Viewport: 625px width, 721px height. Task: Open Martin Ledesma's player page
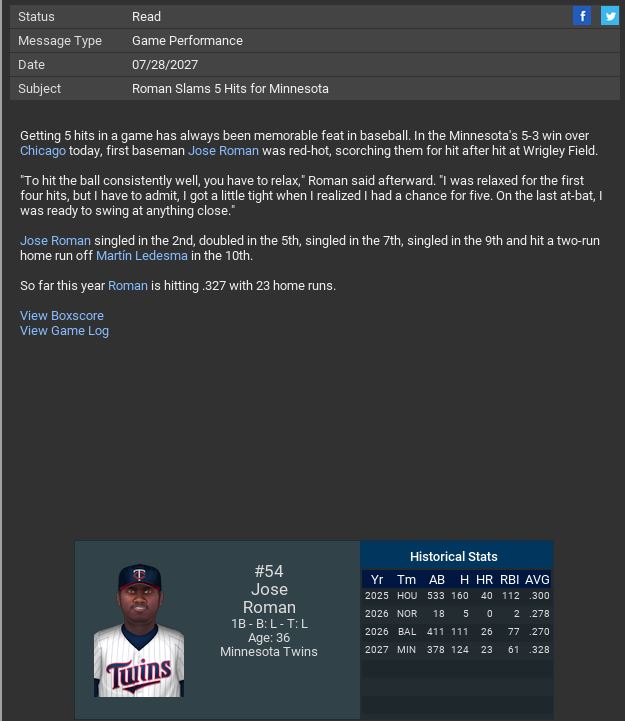(x=141, y=256)
